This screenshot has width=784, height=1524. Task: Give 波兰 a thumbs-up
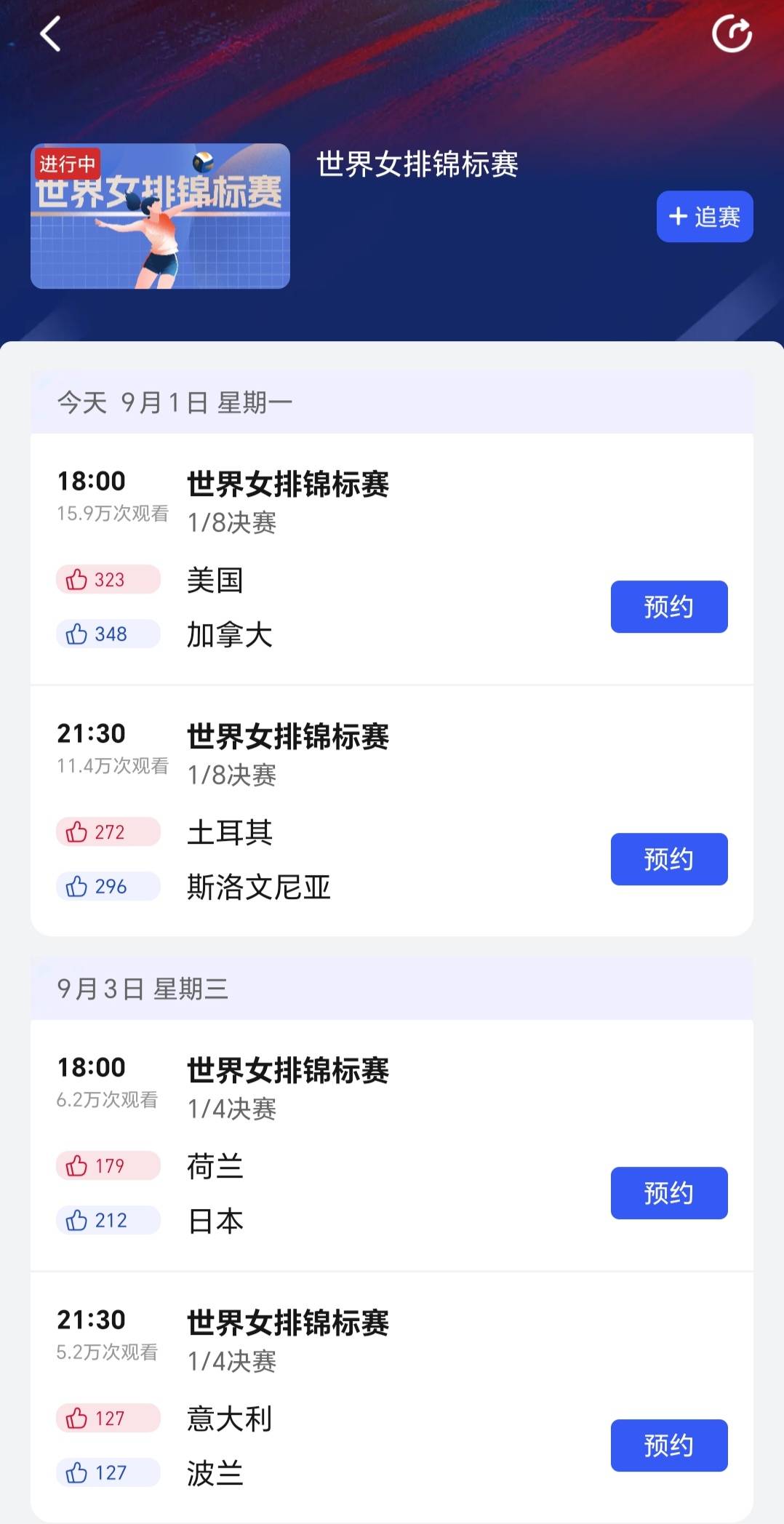[108, 1473]
